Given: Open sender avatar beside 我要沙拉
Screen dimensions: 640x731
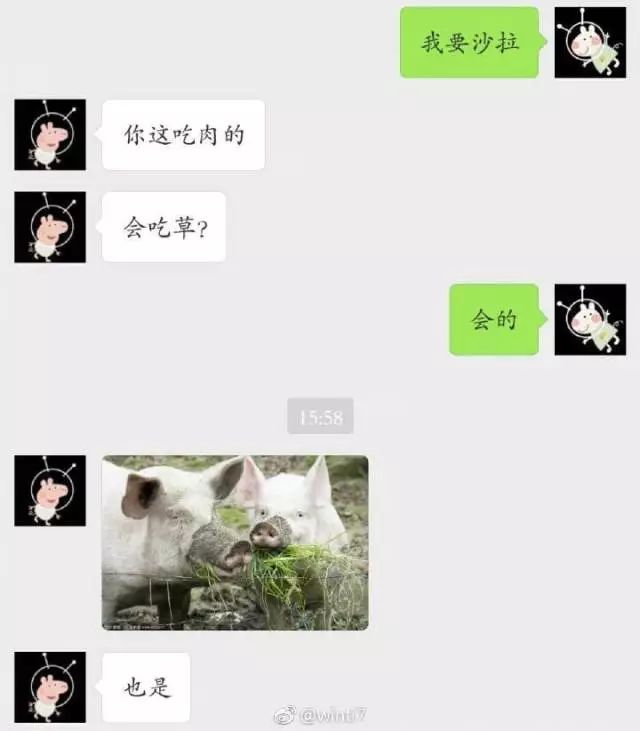Looking at the screenshot, I should point(590,42).
